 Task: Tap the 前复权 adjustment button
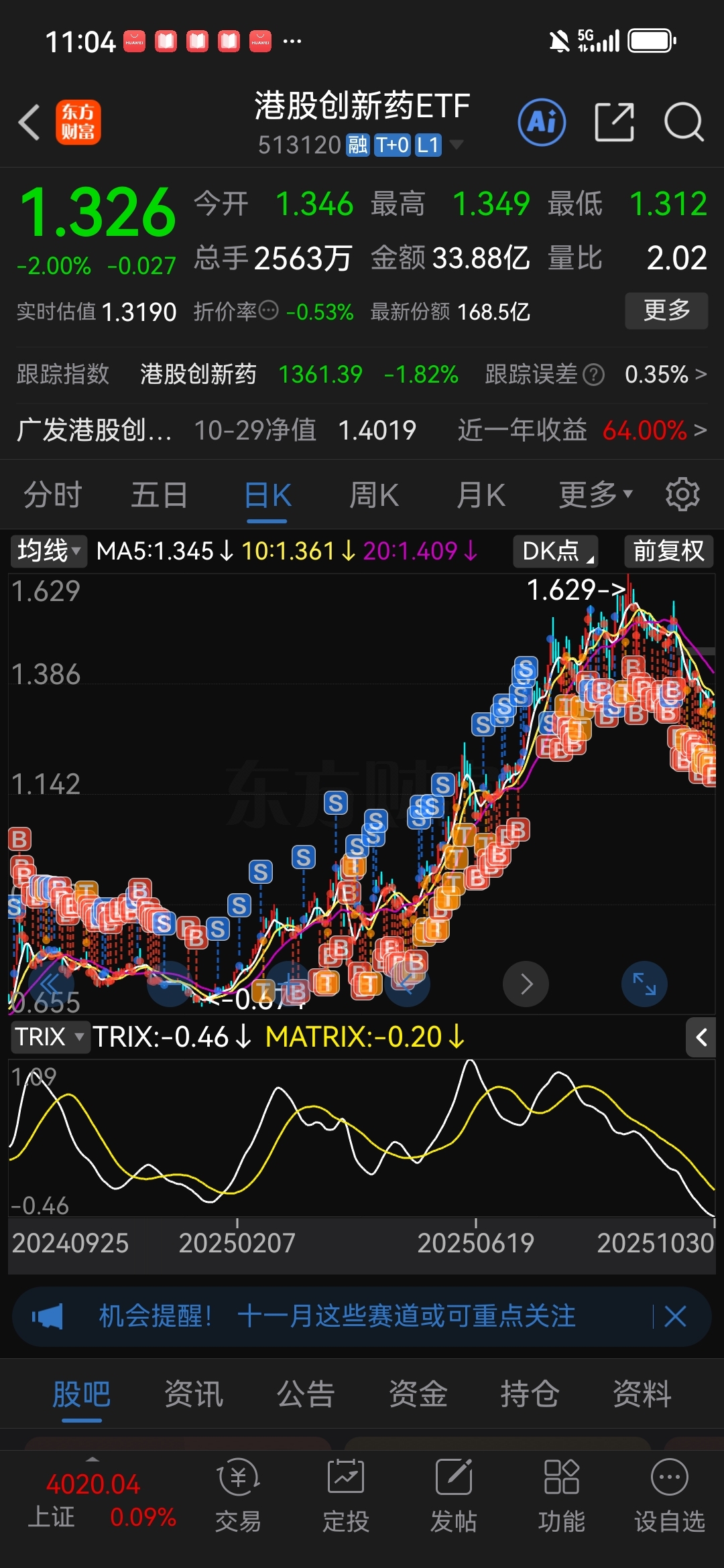[668, 551]
